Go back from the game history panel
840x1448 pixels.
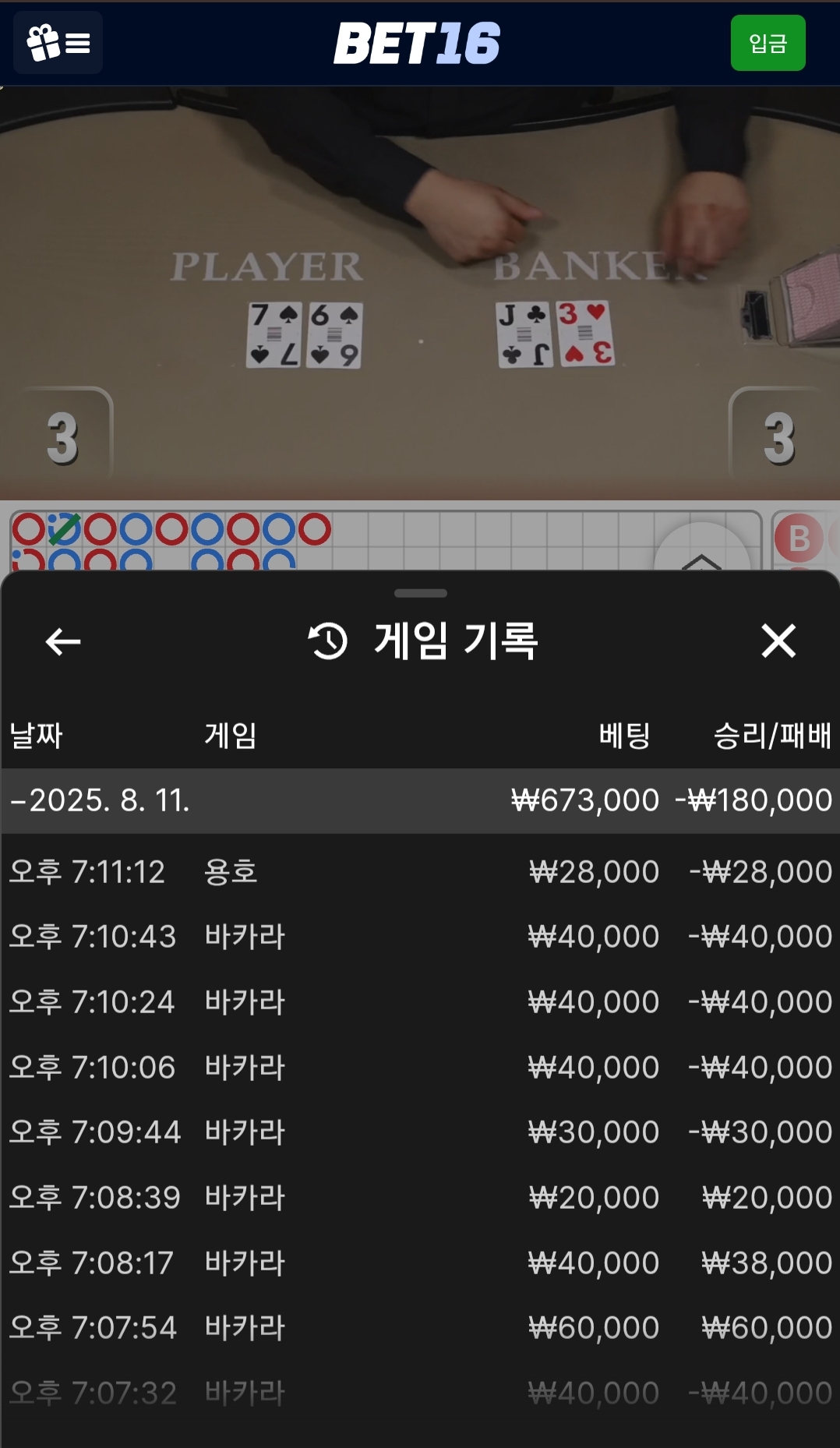pyautogui.click(x=63, y=641)
